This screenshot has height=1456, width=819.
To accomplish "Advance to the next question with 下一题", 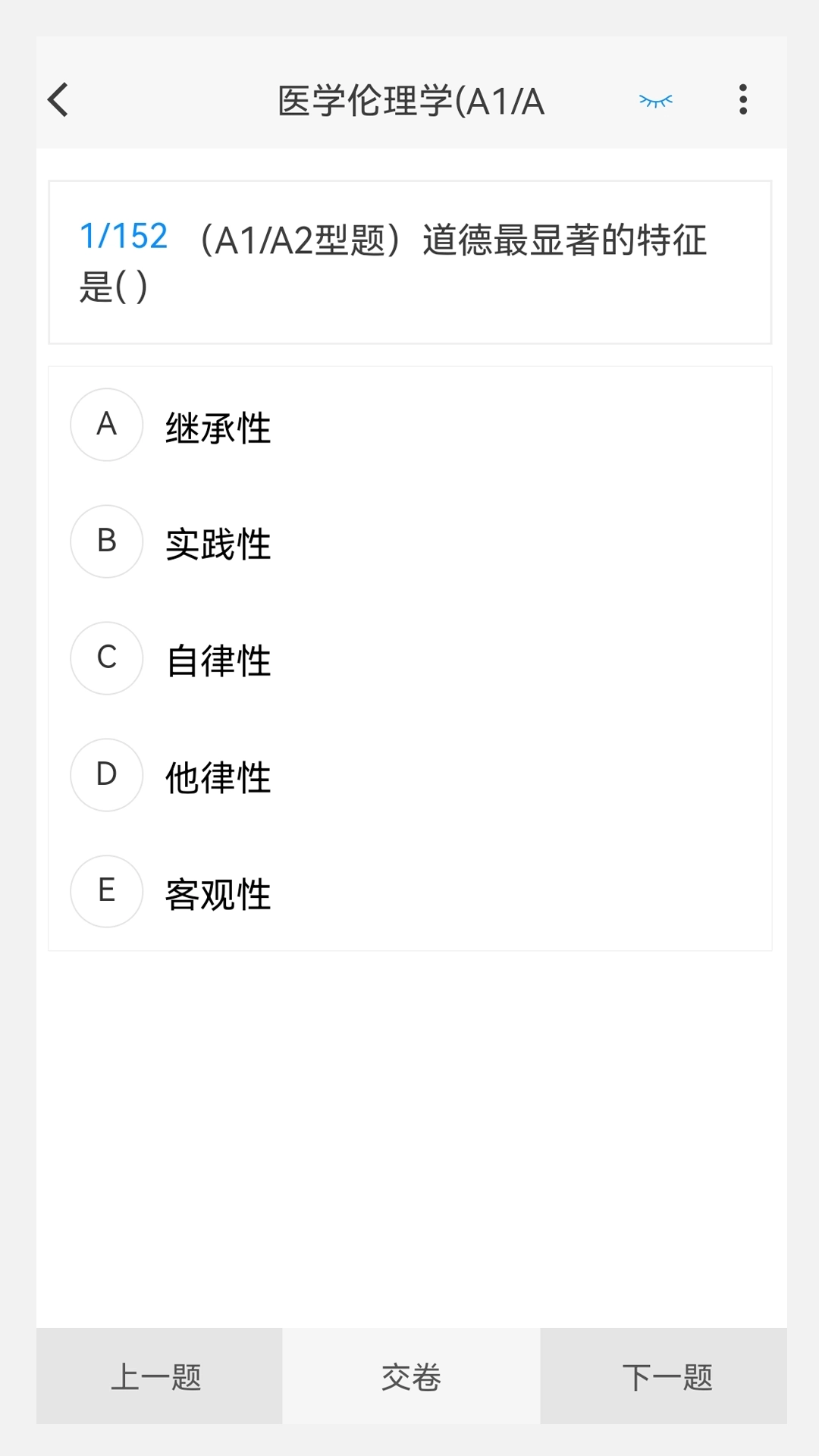I will click(x=667, y=1376).
